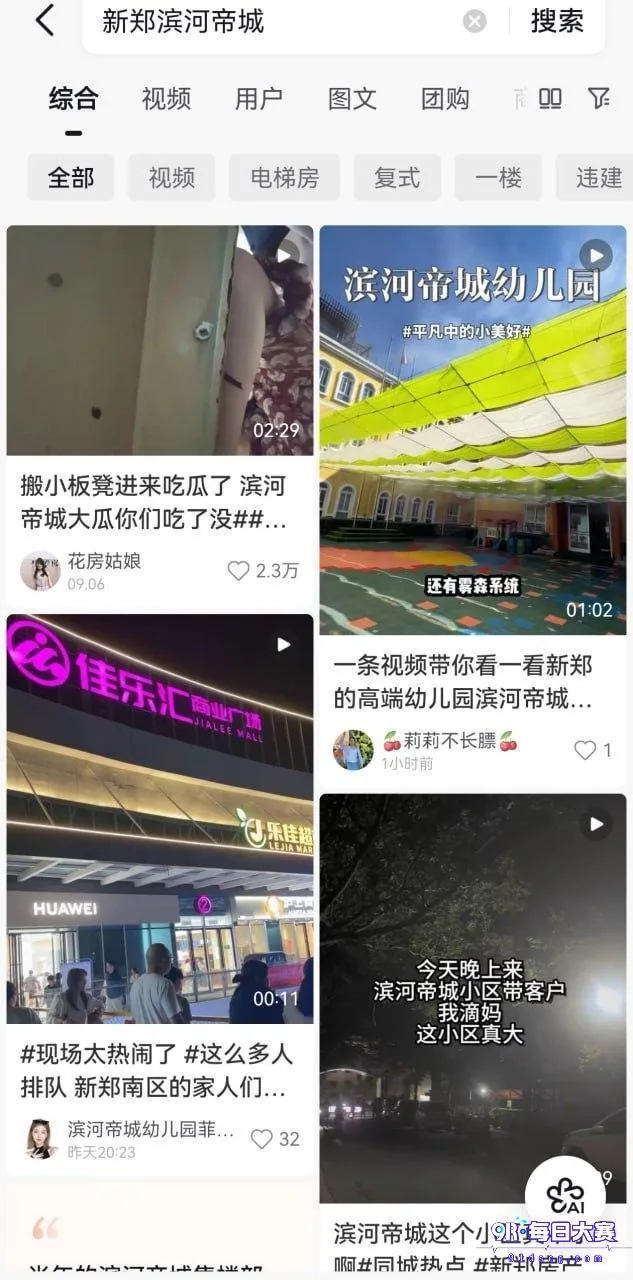Select the 电梯房 filter chip
The image size is (633, 1280).
pos(285,178)
